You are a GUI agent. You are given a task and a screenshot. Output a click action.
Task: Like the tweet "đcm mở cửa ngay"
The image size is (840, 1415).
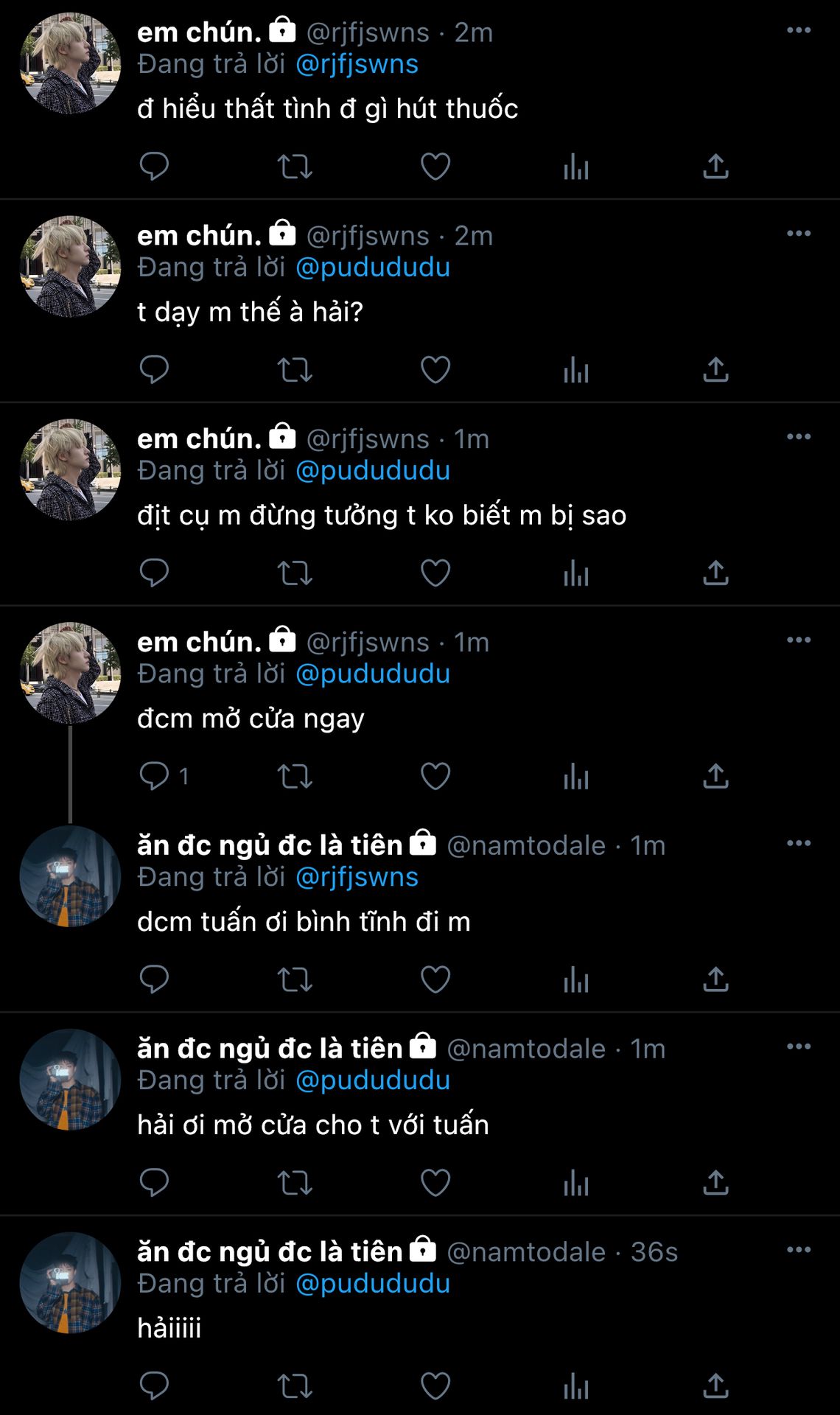(x=435, y=776)
